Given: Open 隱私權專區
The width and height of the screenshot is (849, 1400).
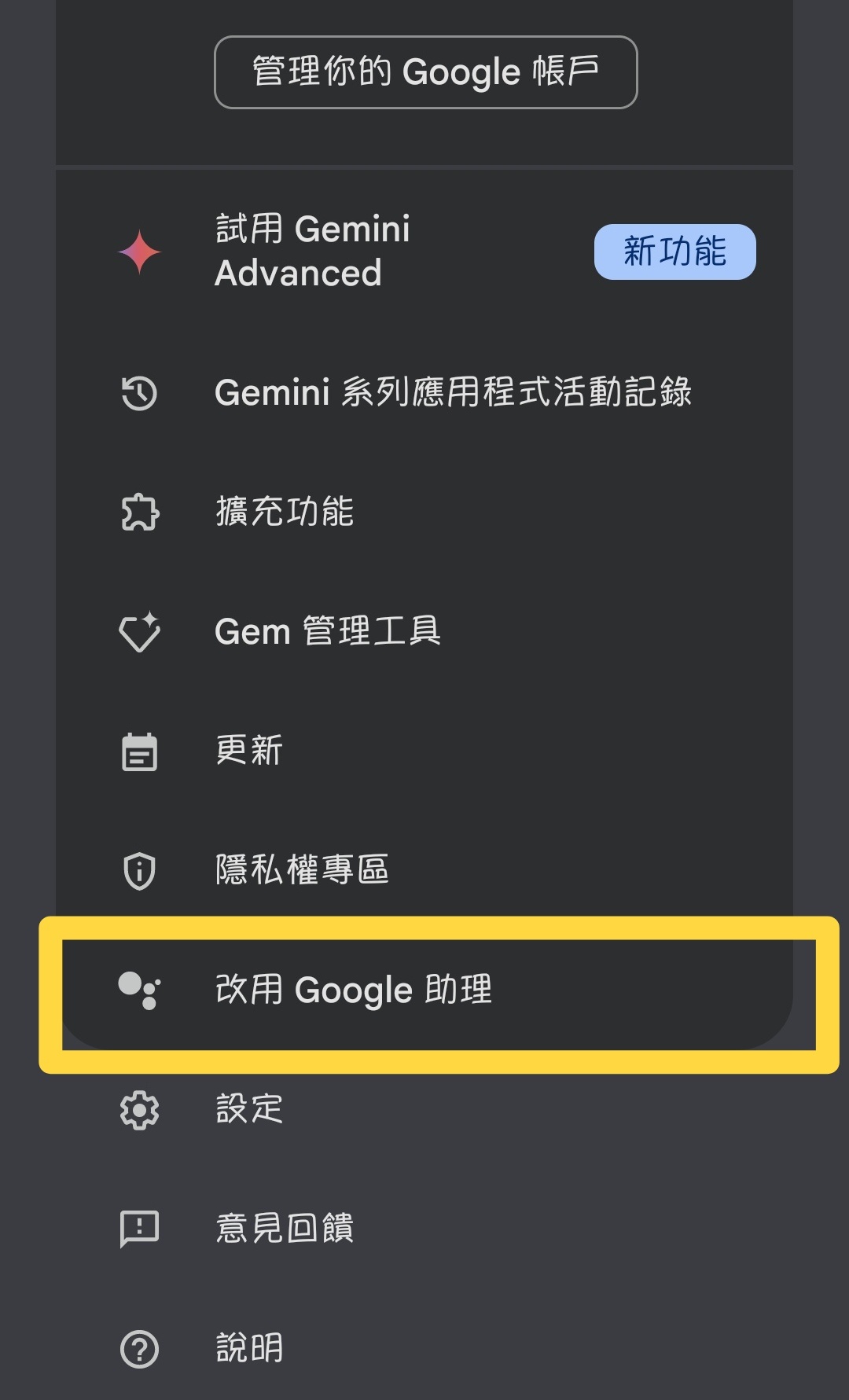Looking at the screenshot, I should tap(302, 870).
